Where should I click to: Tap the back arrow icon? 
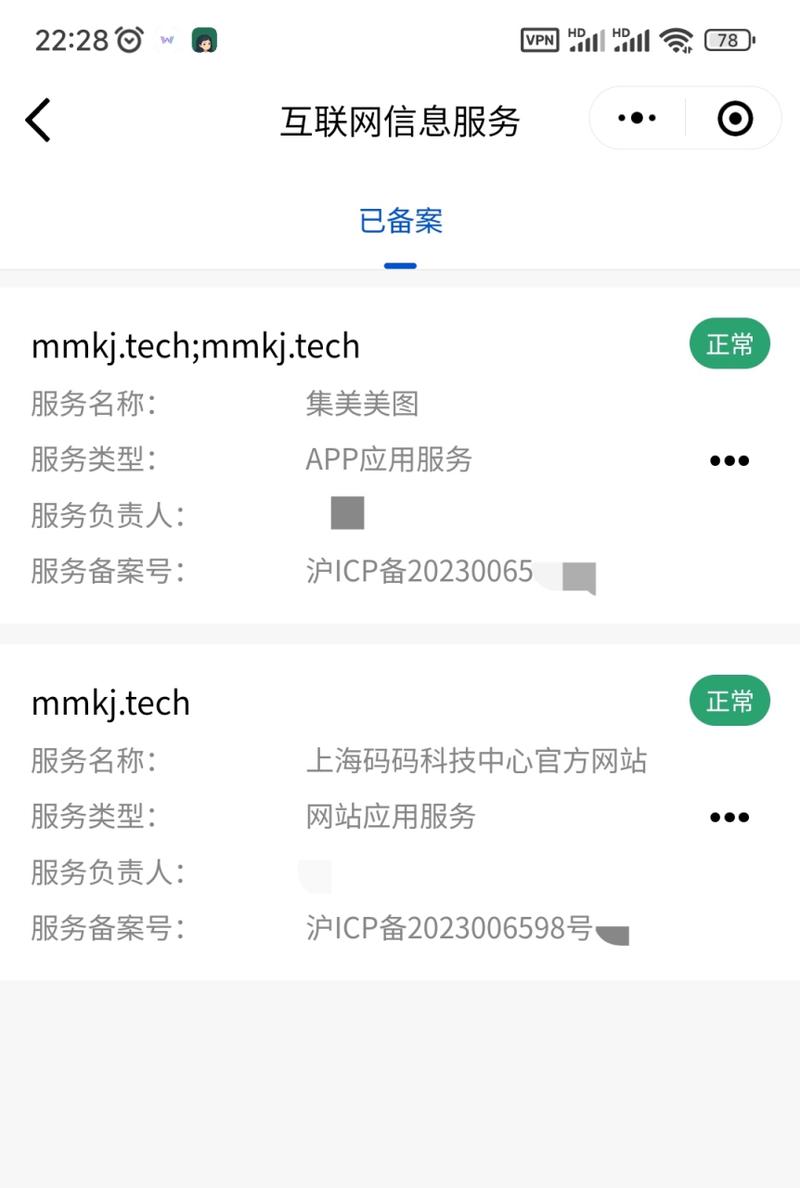coord(38,119)
